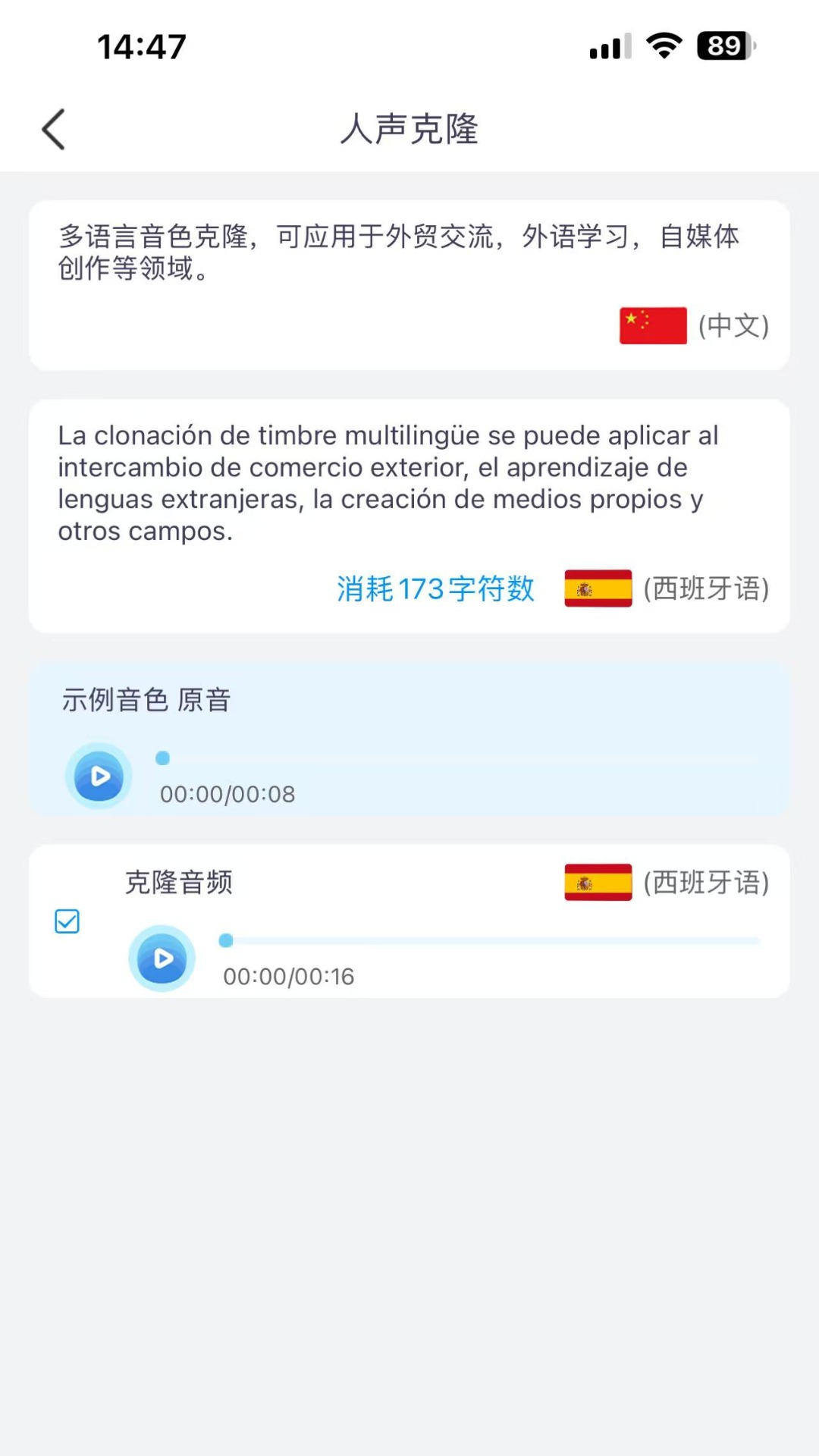Tap the 克隆音频 progress slider handle

pos(225,940)
